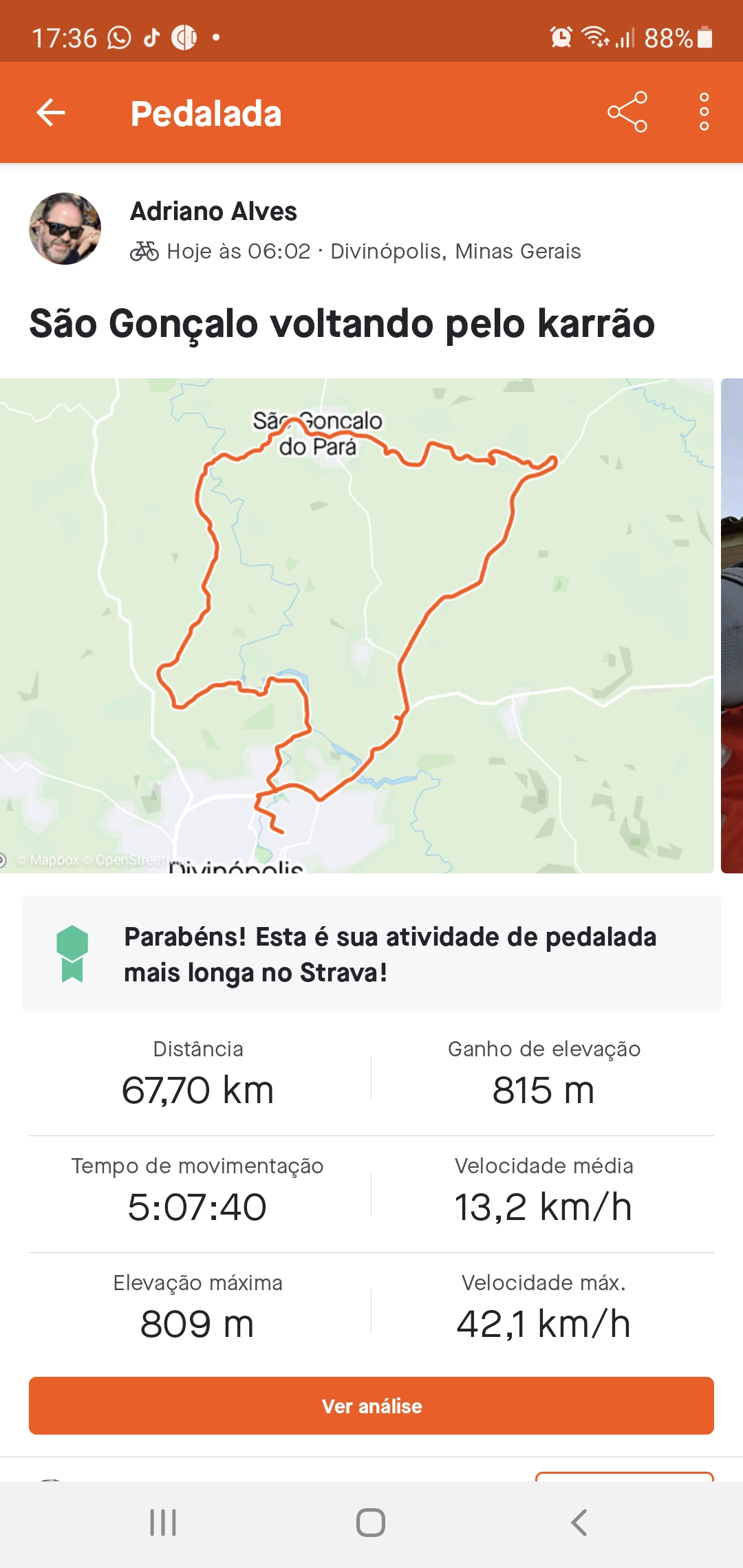743x1568 pixels.
Task: Go to the home screen
Action: (371, 1523)
